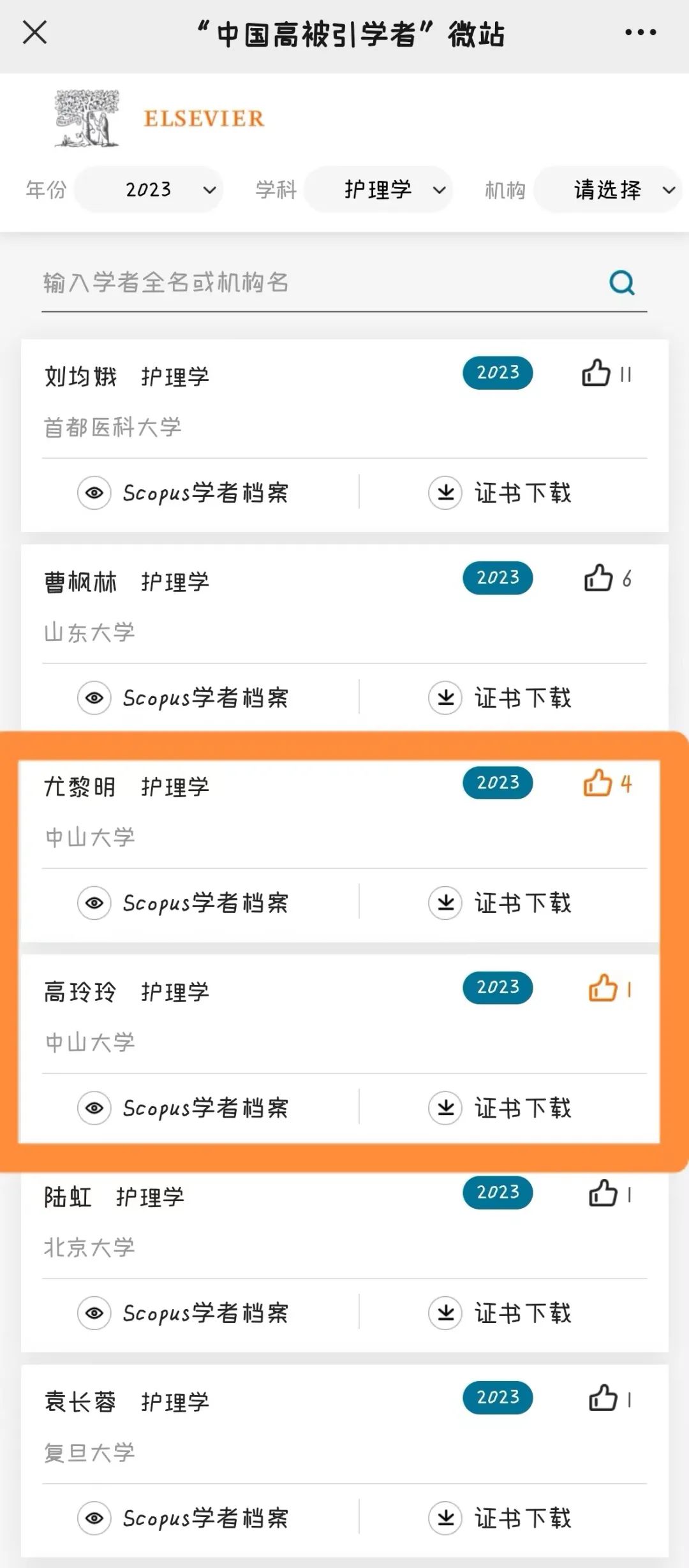
Task: Thumbs-up 高玲玲's entry
Action: (603, 989)
